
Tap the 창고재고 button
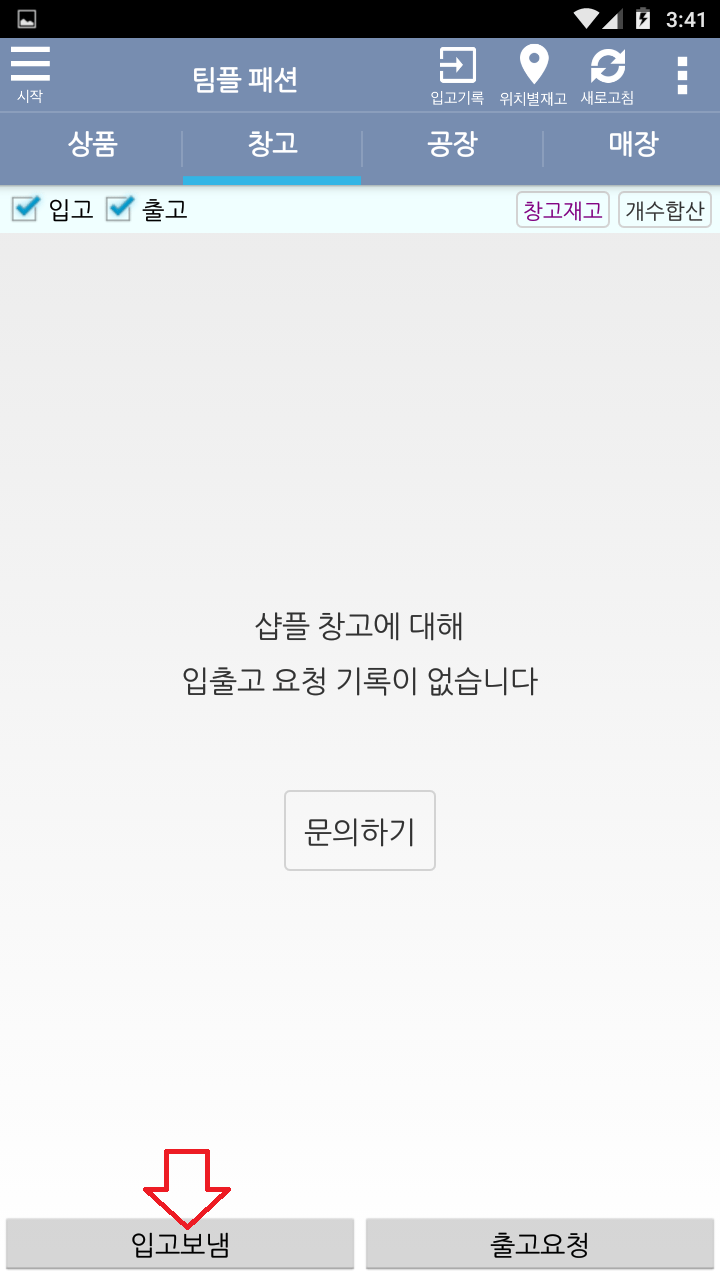pos(563,210)
